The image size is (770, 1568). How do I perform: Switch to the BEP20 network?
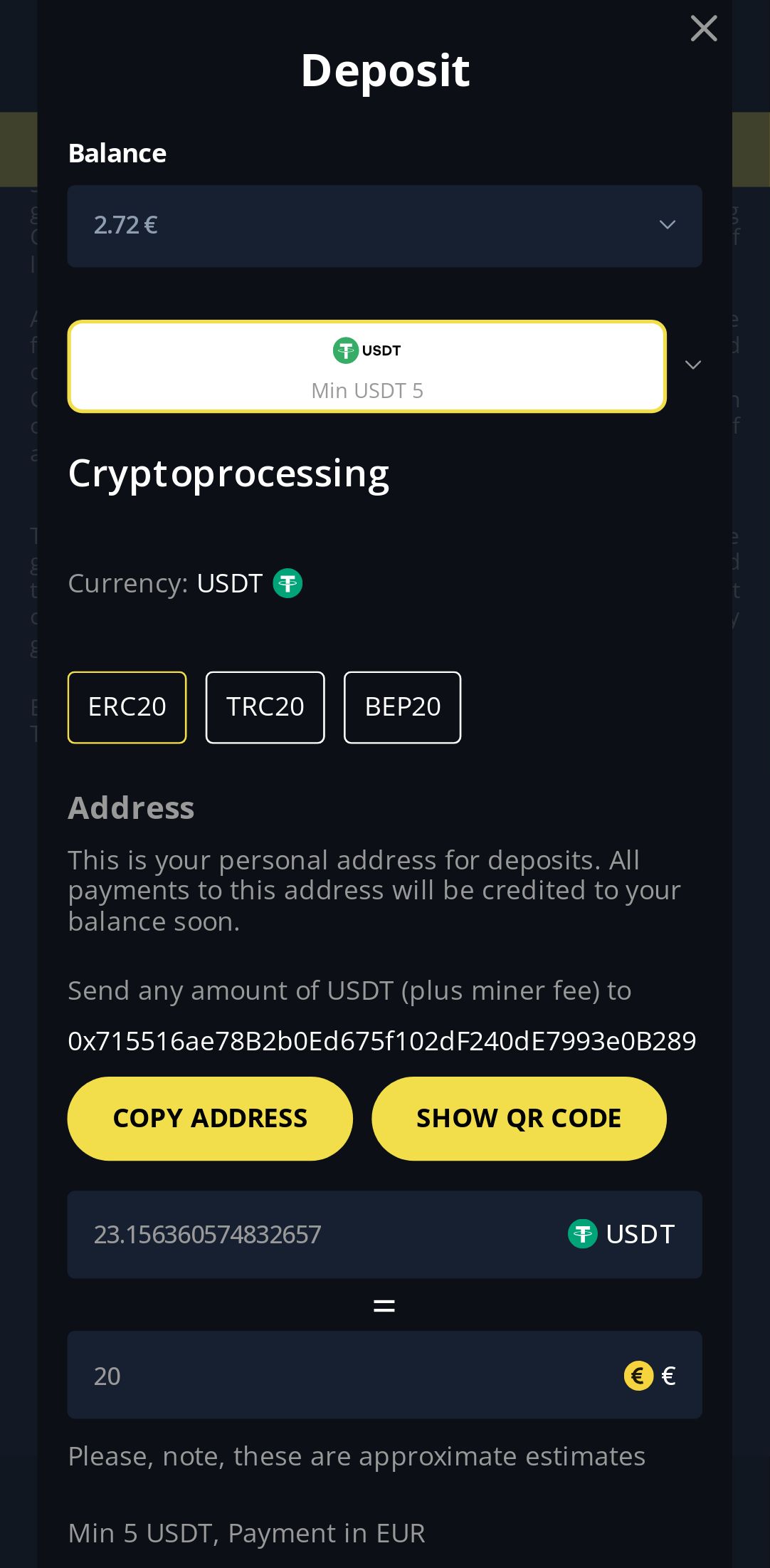402,707
